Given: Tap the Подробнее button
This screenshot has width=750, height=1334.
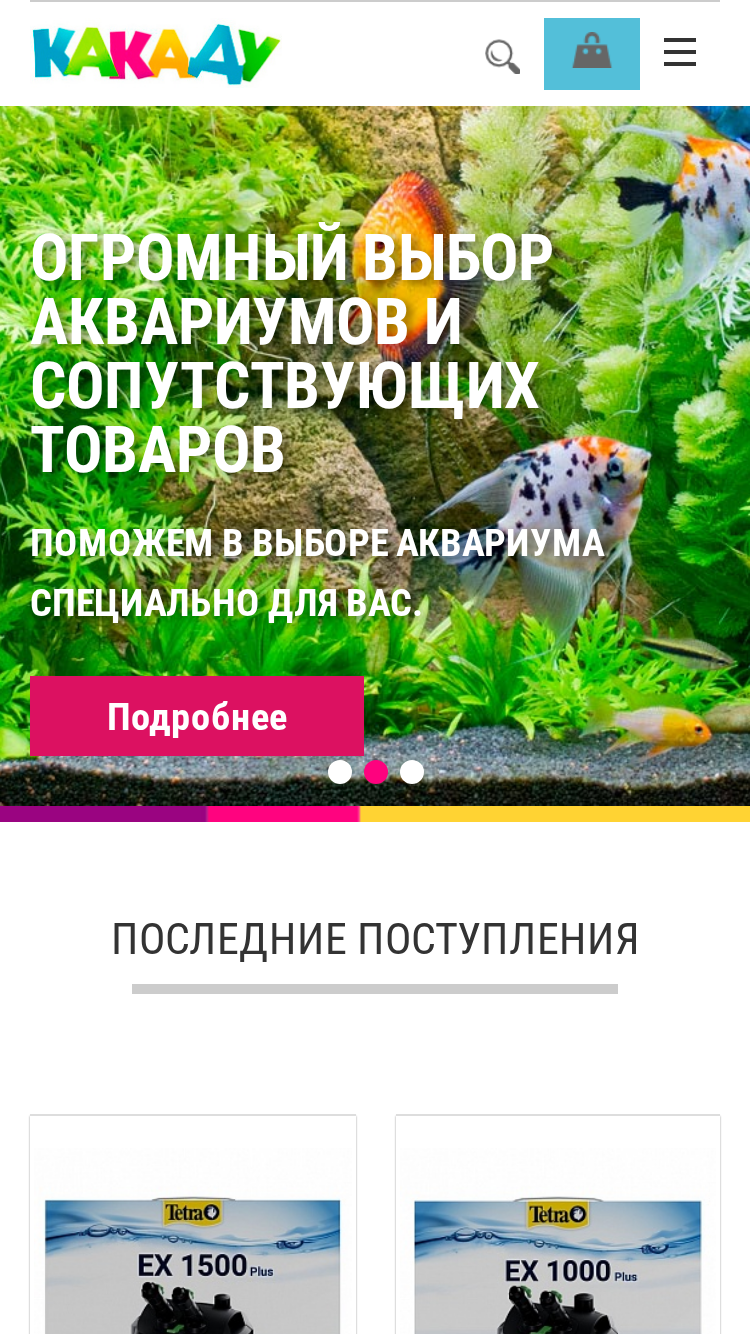Looking at the screenshot, I should click(197, 716).
